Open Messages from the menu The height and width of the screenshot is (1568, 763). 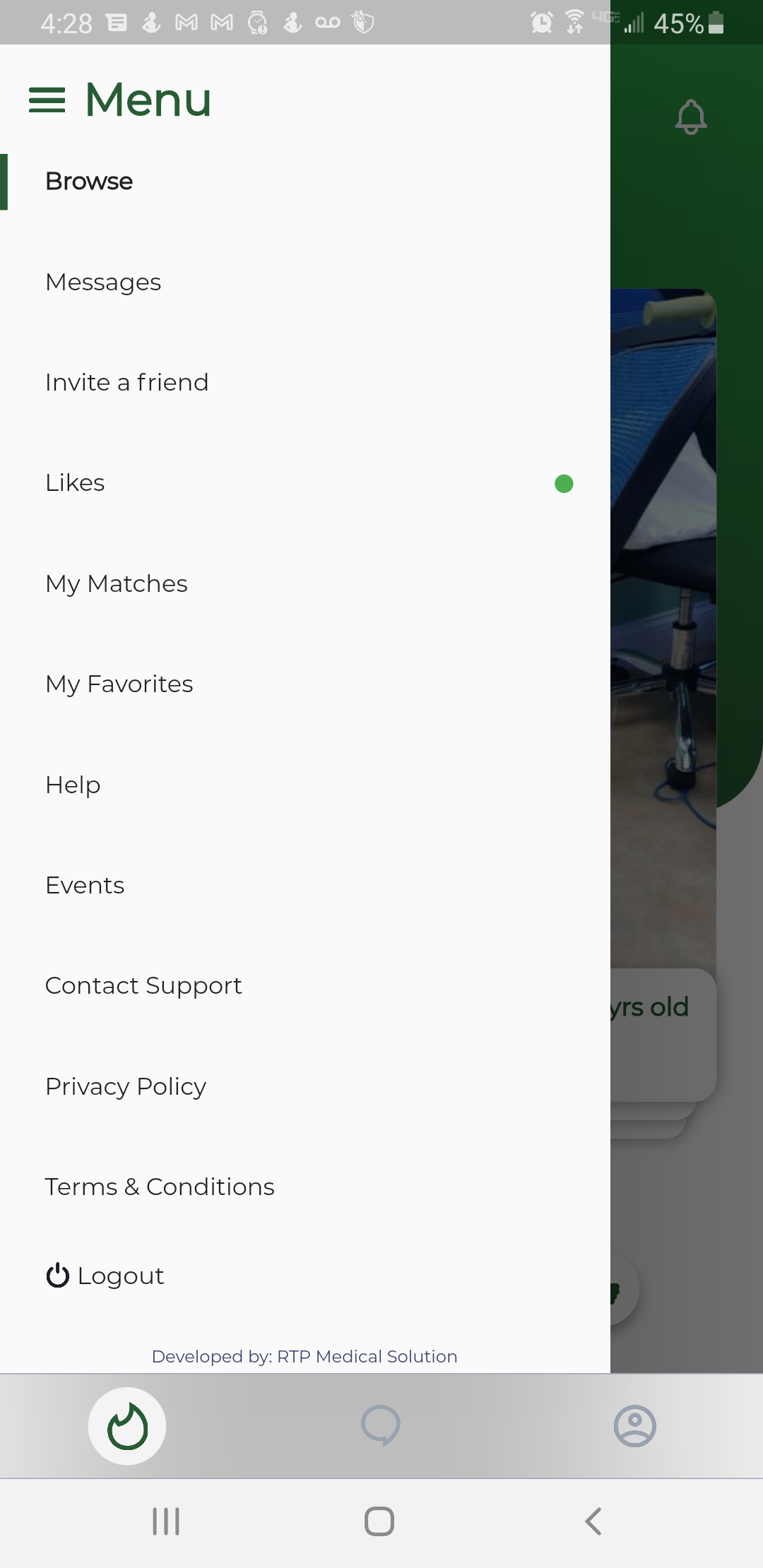pos(103,283)
